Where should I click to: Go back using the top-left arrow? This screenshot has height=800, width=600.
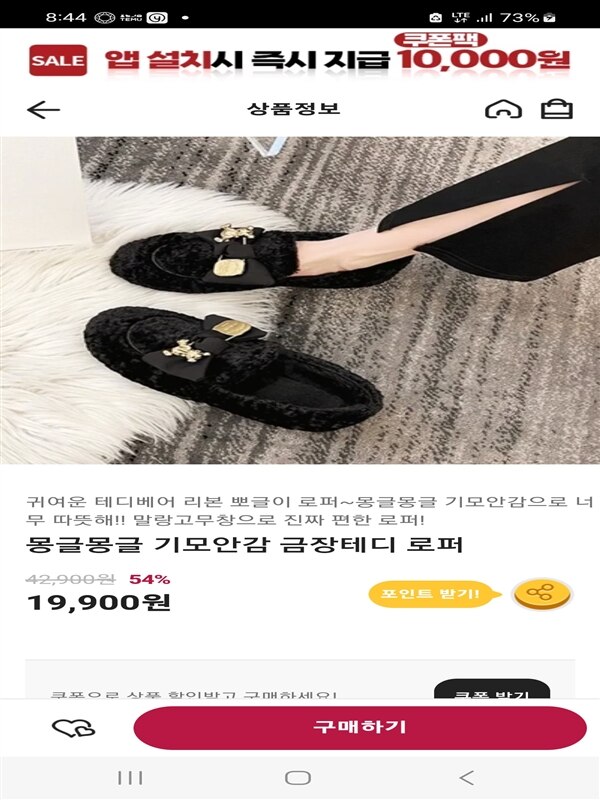44,109
